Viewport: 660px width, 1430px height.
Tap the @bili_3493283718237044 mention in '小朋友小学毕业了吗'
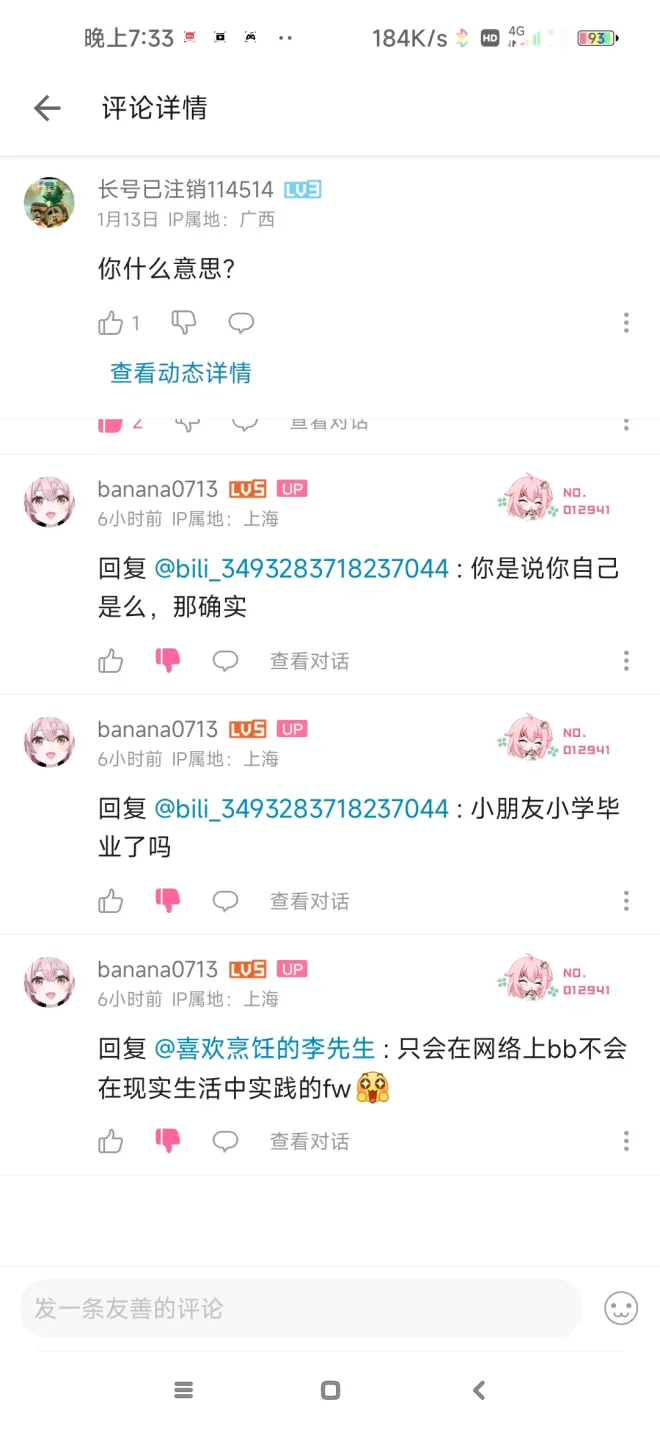click(301, 808)
